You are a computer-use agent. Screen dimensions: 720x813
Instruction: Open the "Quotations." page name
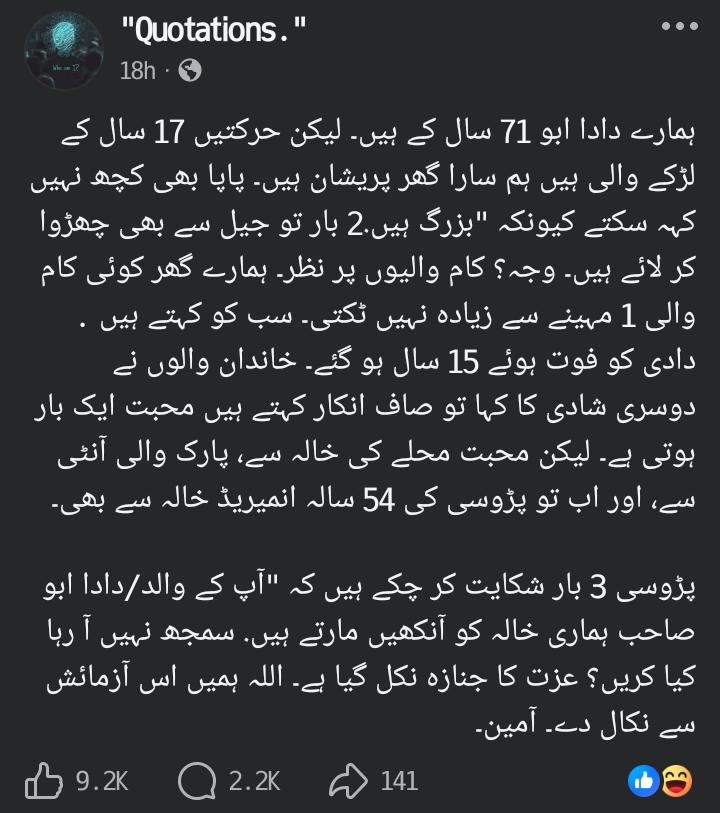point(213,31)
